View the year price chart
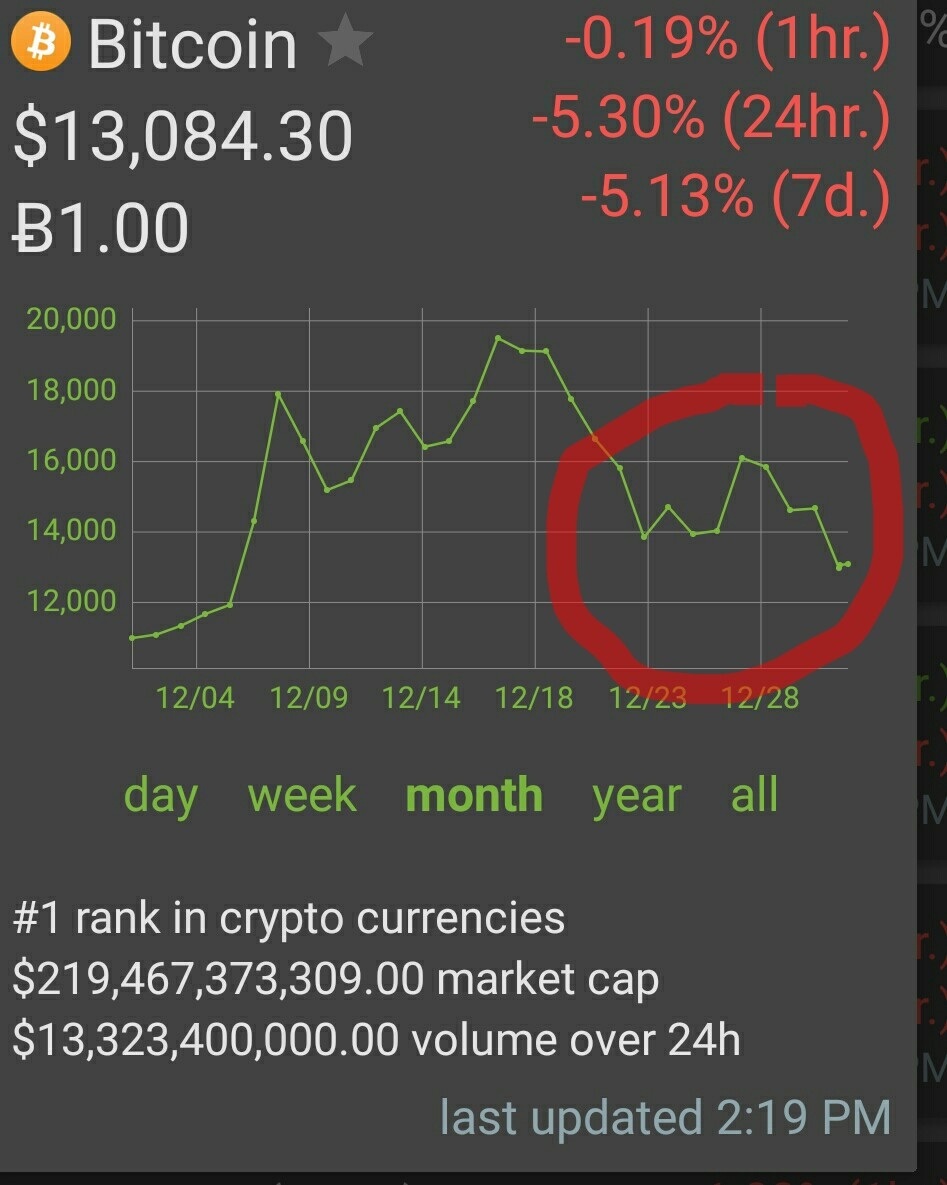 pyautogui.click(x=636, y=797)
